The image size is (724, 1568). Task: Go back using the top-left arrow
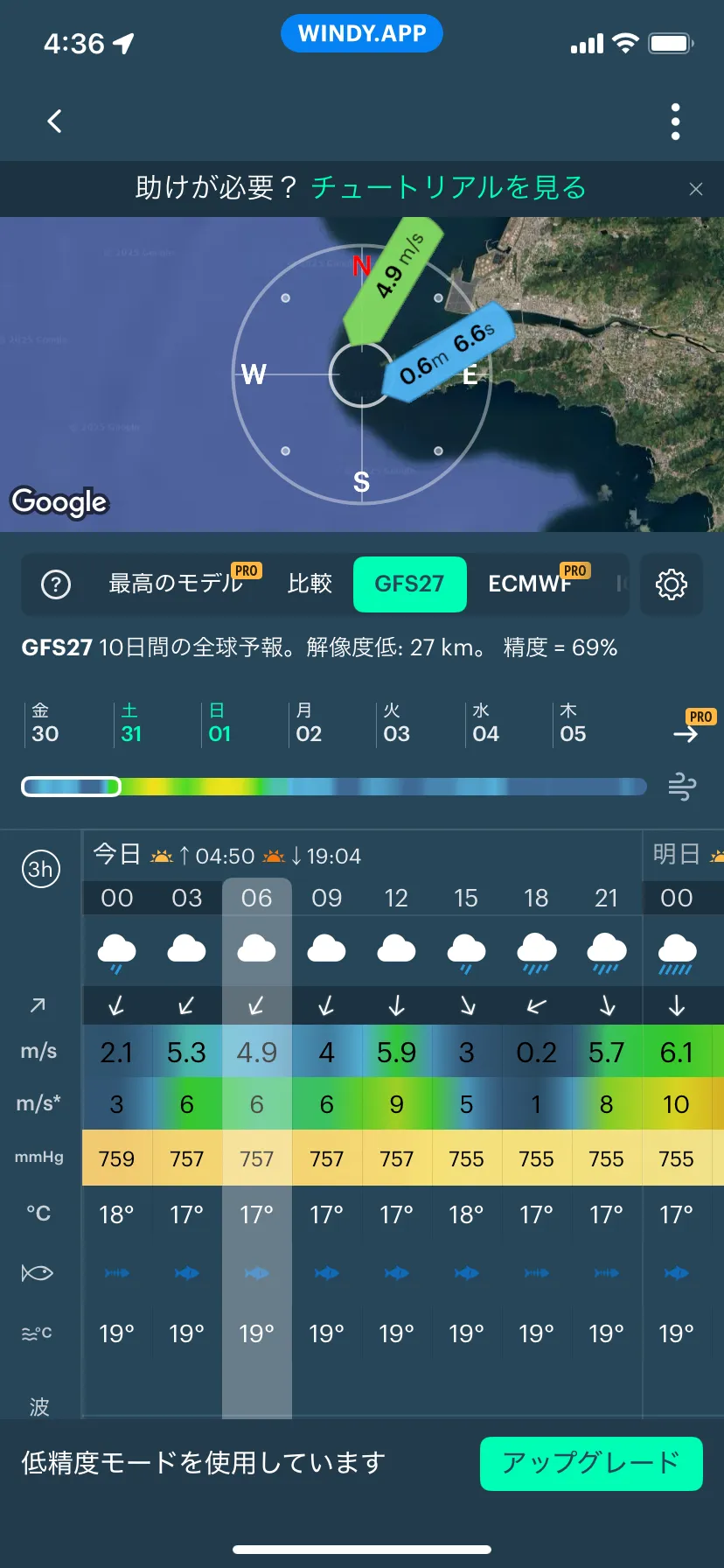(54, 122)
